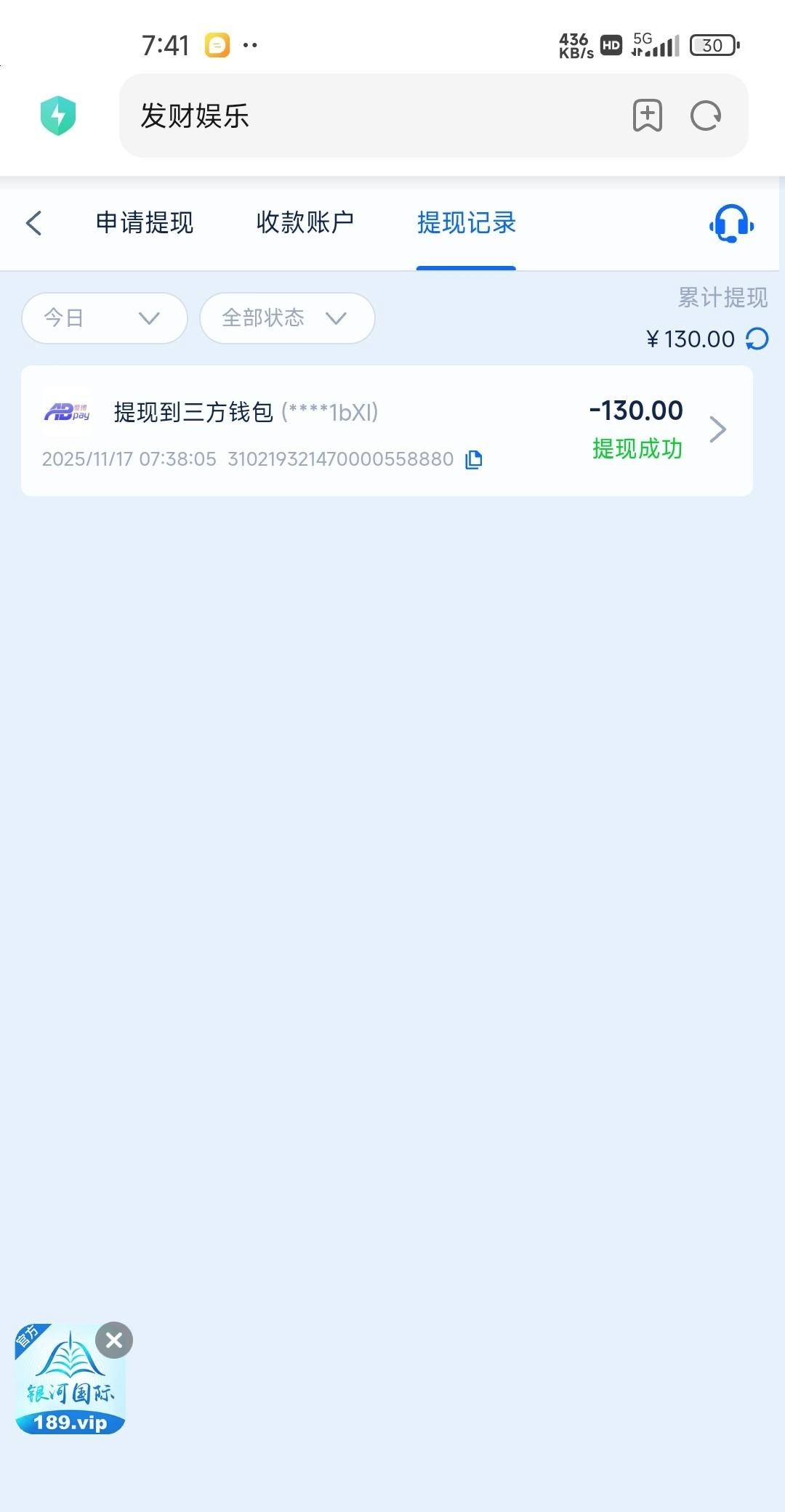
Task: Expand the 今日 date filter dropdown
Action: pos(105,318)
